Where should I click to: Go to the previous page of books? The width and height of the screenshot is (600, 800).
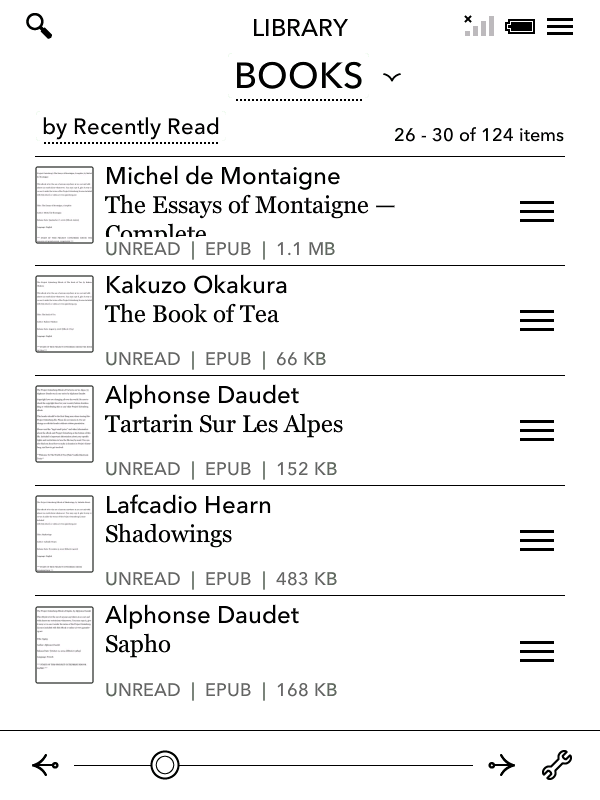[x=45, y=766]
